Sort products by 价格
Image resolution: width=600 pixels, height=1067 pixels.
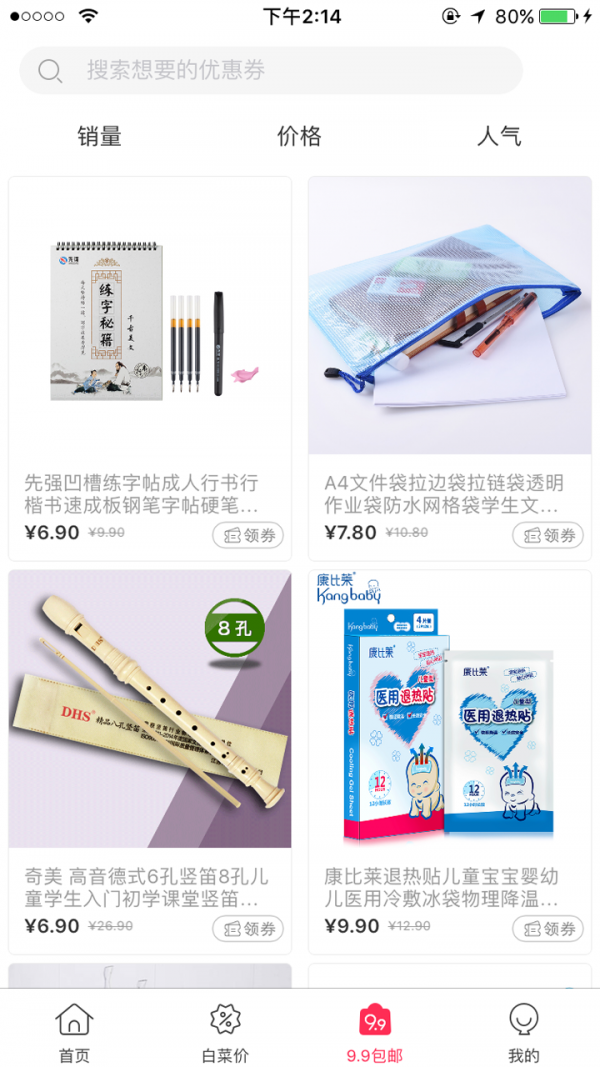coord(299,136)
